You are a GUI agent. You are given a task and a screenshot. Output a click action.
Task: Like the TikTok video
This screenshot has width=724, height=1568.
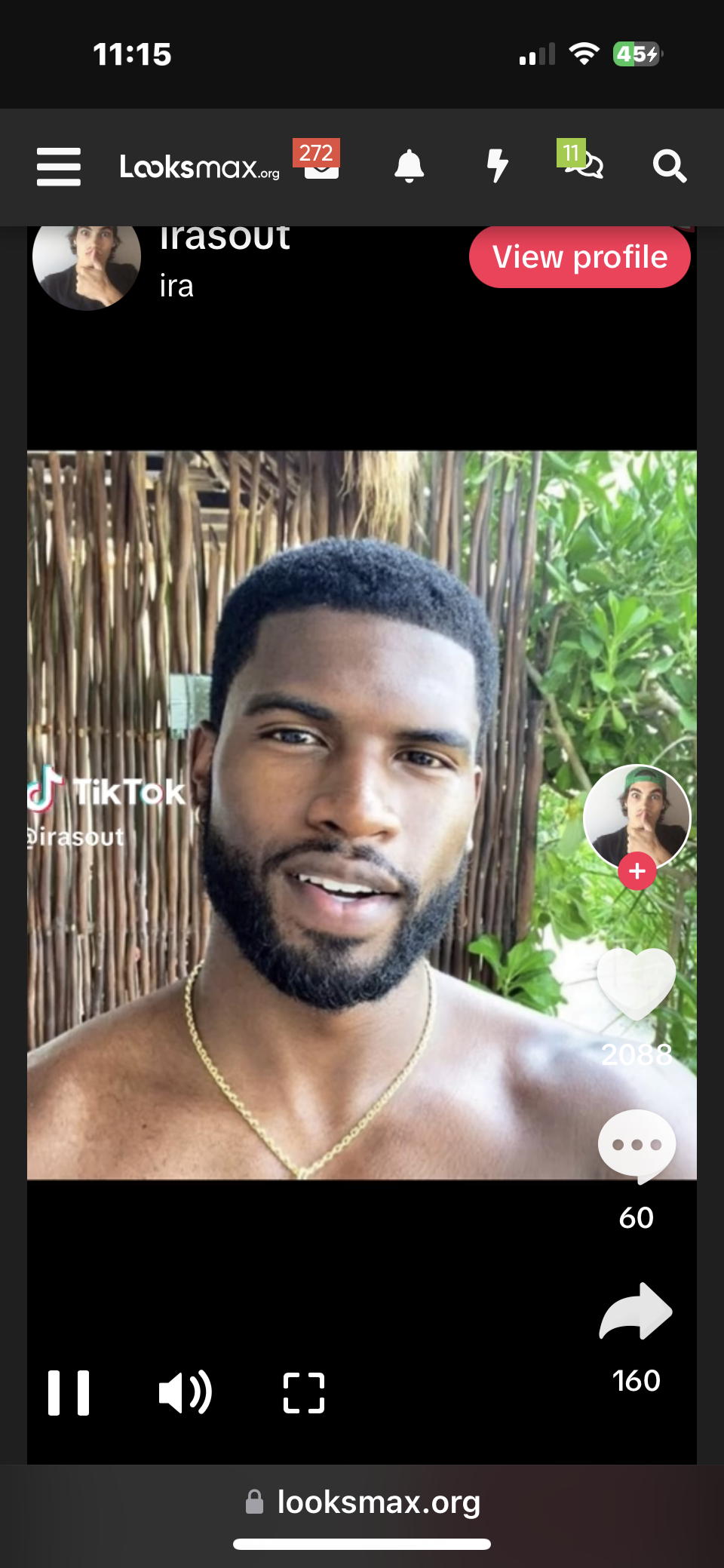637,985
